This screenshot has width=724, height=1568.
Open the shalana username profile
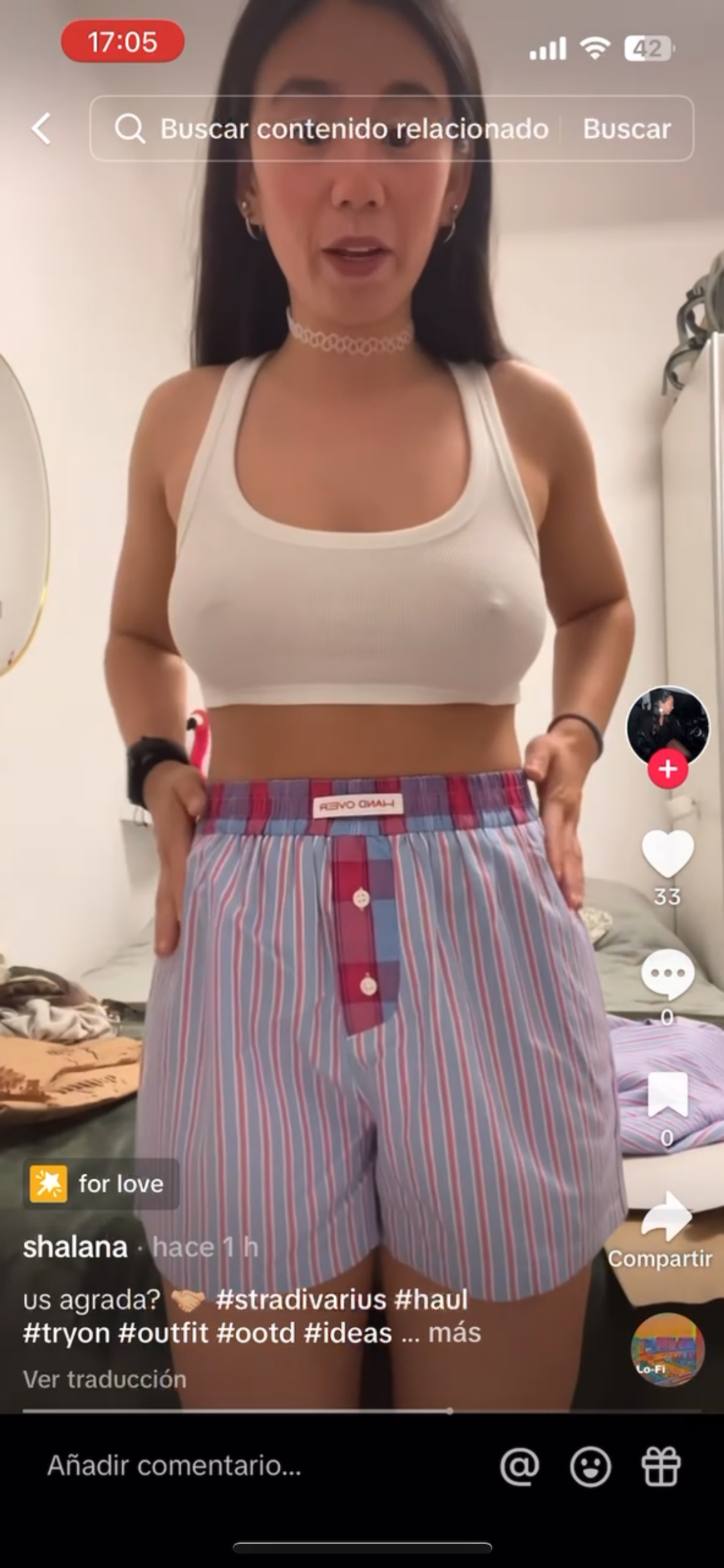pyautogui.click(x=75, y=1248)
